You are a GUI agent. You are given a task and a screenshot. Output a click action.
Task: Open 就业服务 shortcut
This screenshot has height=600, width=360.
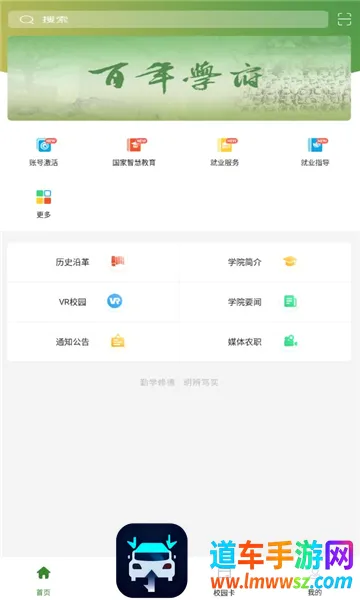point(225,152)
